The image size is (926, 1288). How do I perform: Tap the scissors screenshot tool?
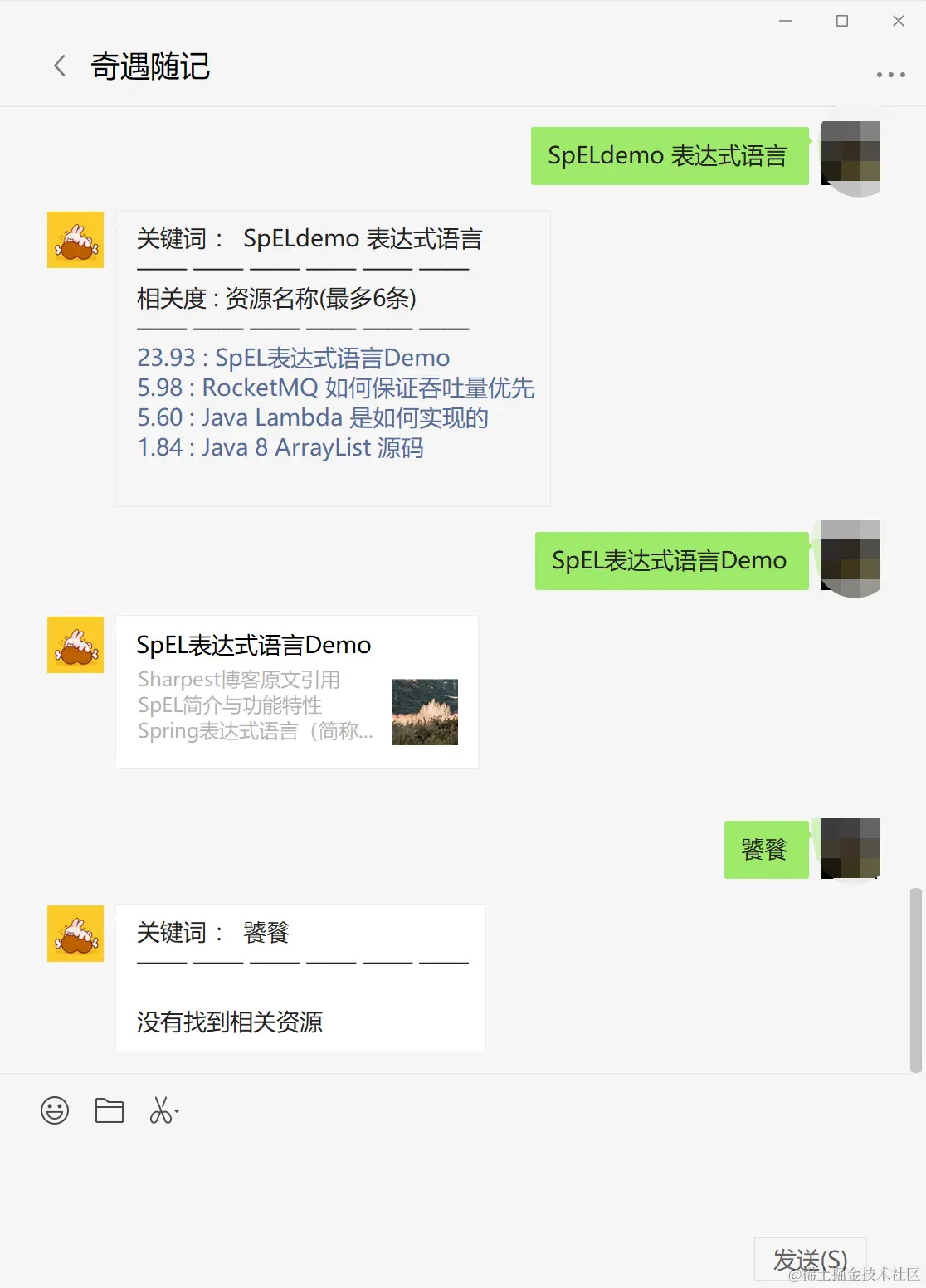(x=162, y=1110)
